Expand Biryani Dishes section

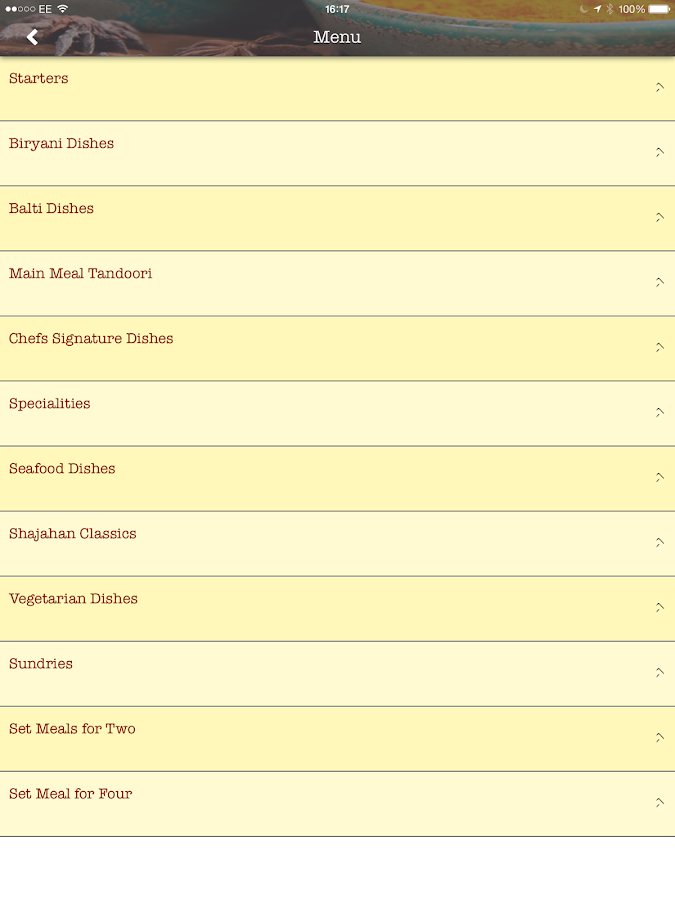(x=337, y=153)
